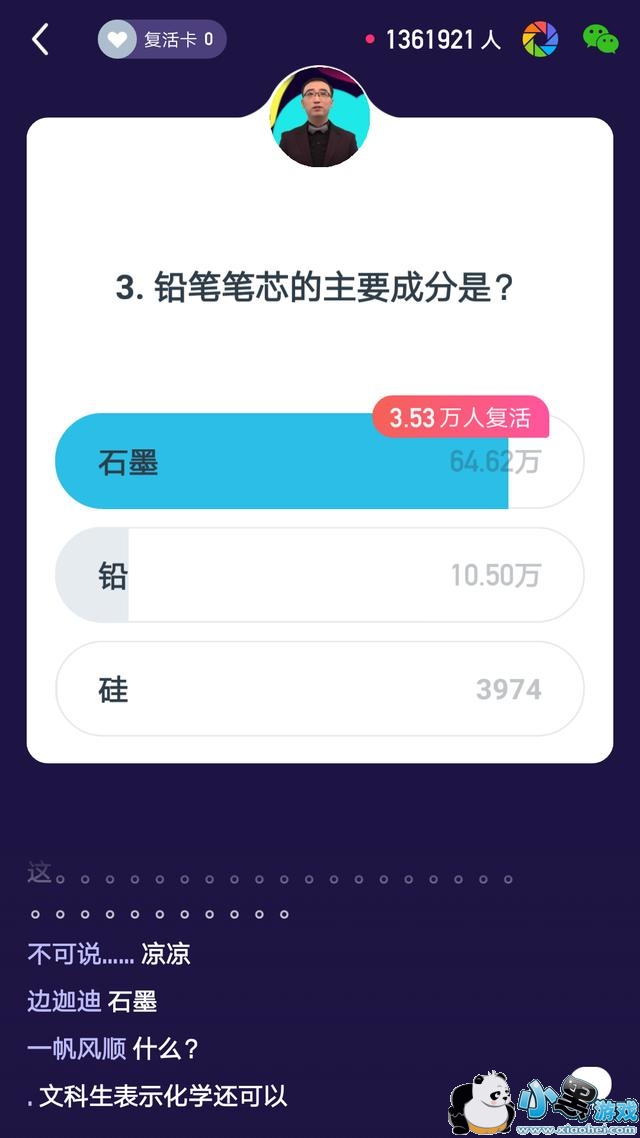Choose the answer option 硅
This screenshot has width=640, height=1138.
click(318, 689)
